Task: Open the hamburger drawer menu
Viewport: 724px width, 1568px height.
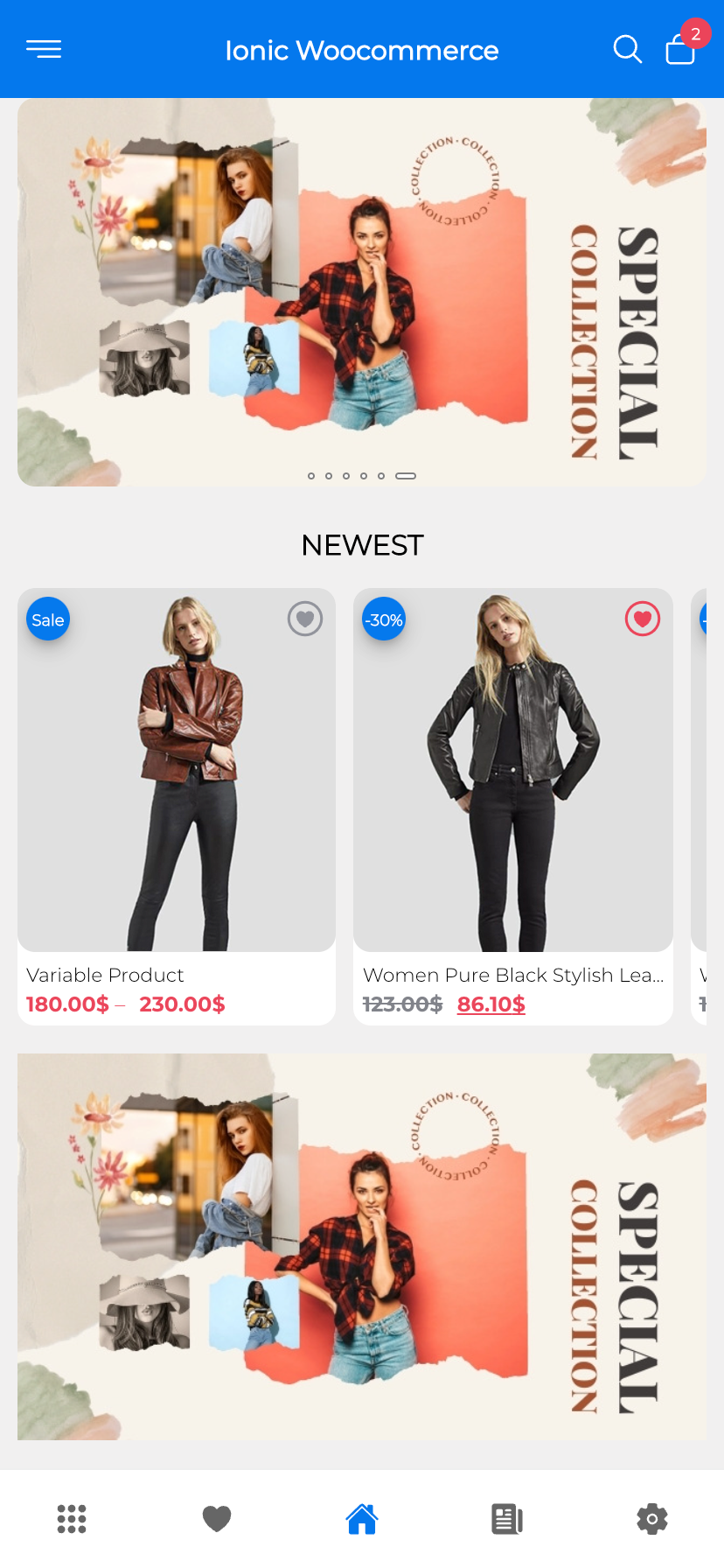Action: (x=44, y=50)
